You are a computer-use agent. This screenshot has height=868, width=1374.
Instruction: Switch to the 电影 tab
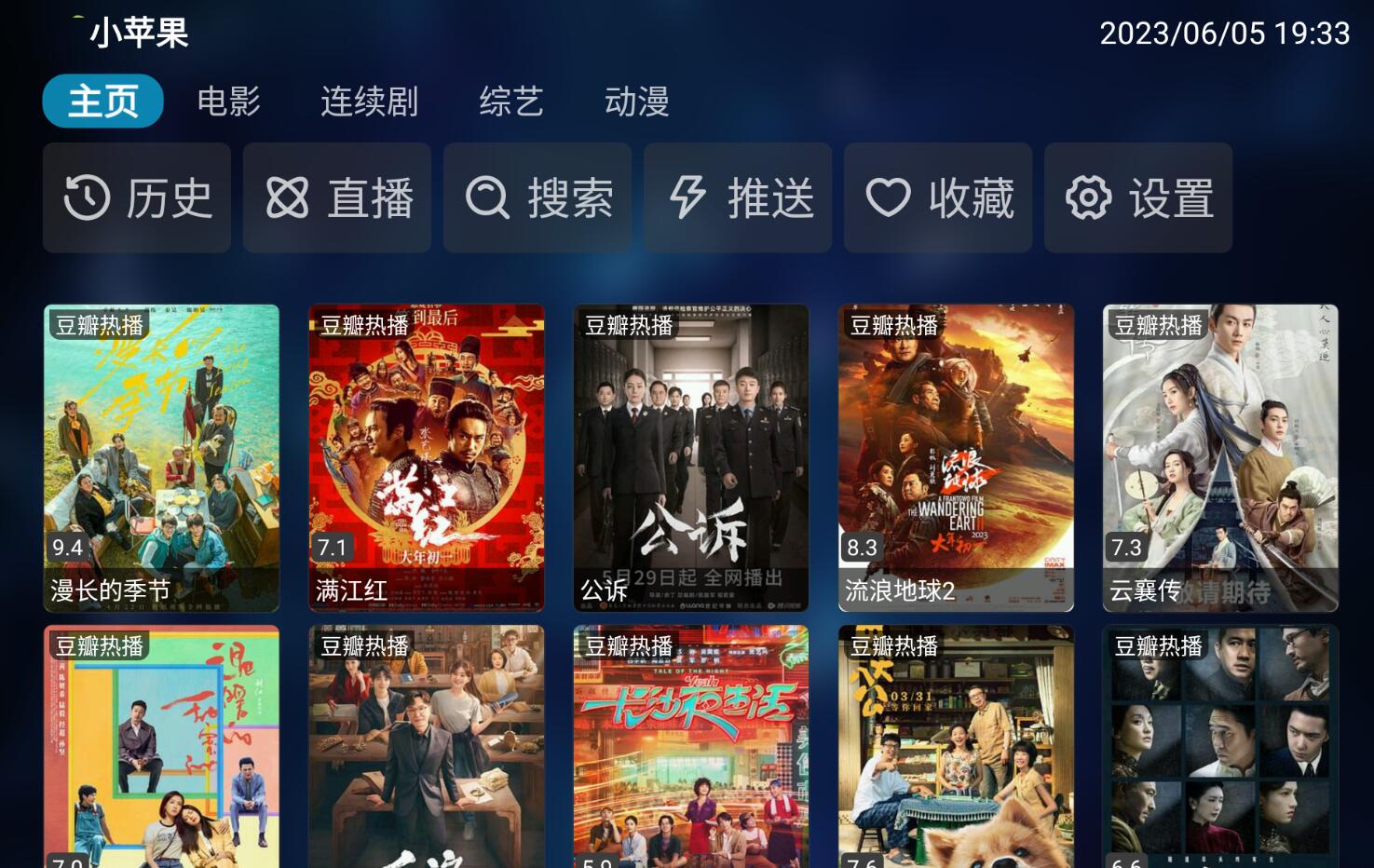click(x=228, y=101)
